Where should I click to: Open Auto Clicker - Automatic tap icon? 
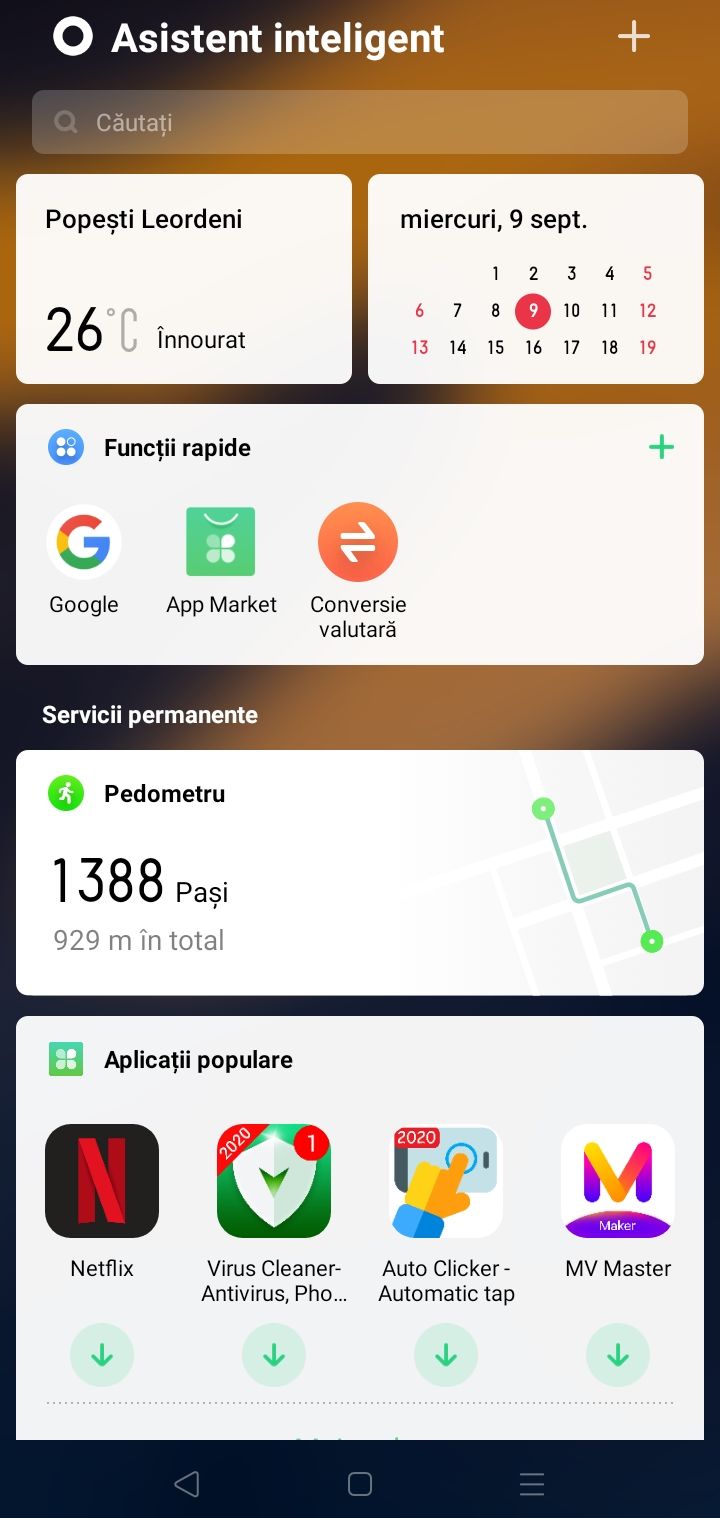(446, 1181)
